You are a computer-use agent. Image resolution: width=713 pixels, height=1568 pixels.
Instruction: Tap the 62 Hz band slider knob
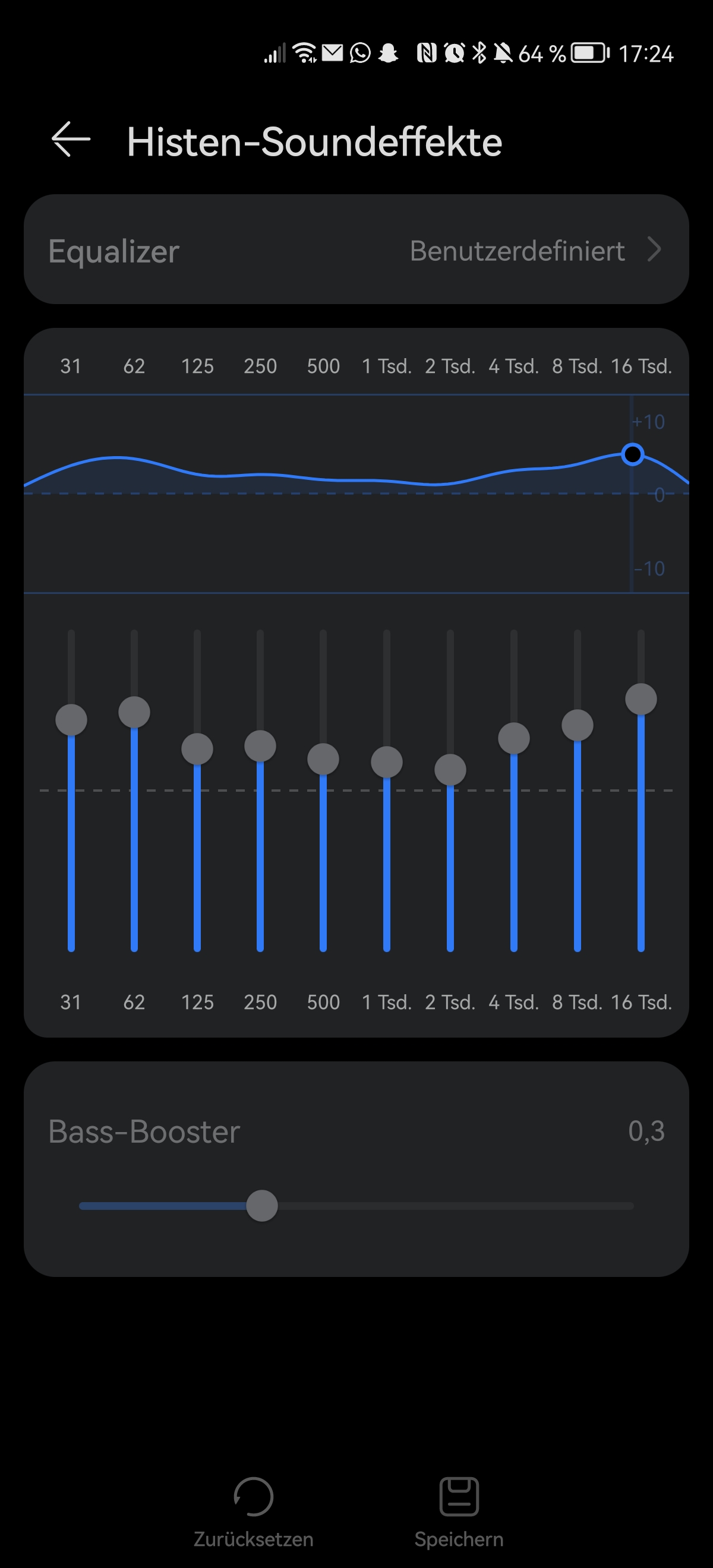click(134, 712)
